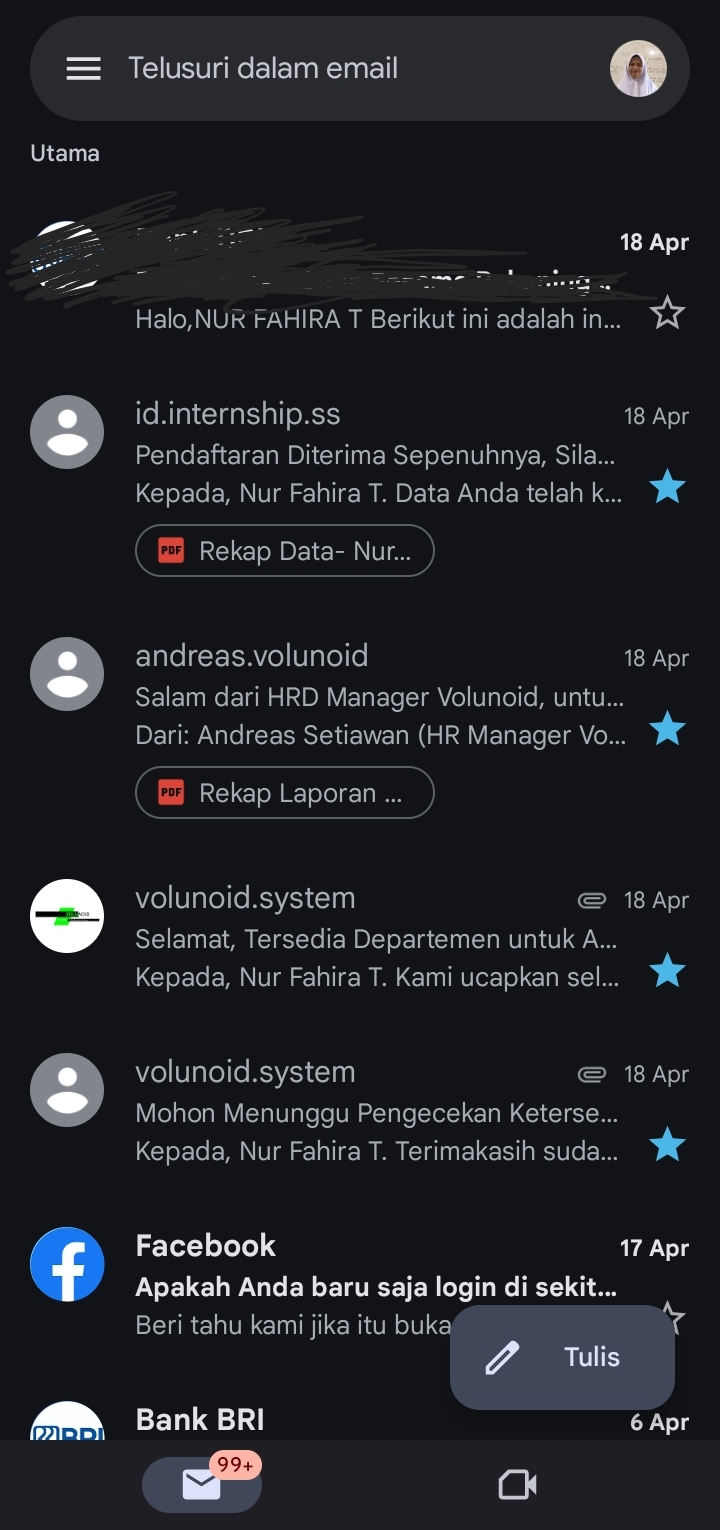Unstar the andreas.volunoid email
Viewport: 720px width, 1530px height.
coord(667,729)
